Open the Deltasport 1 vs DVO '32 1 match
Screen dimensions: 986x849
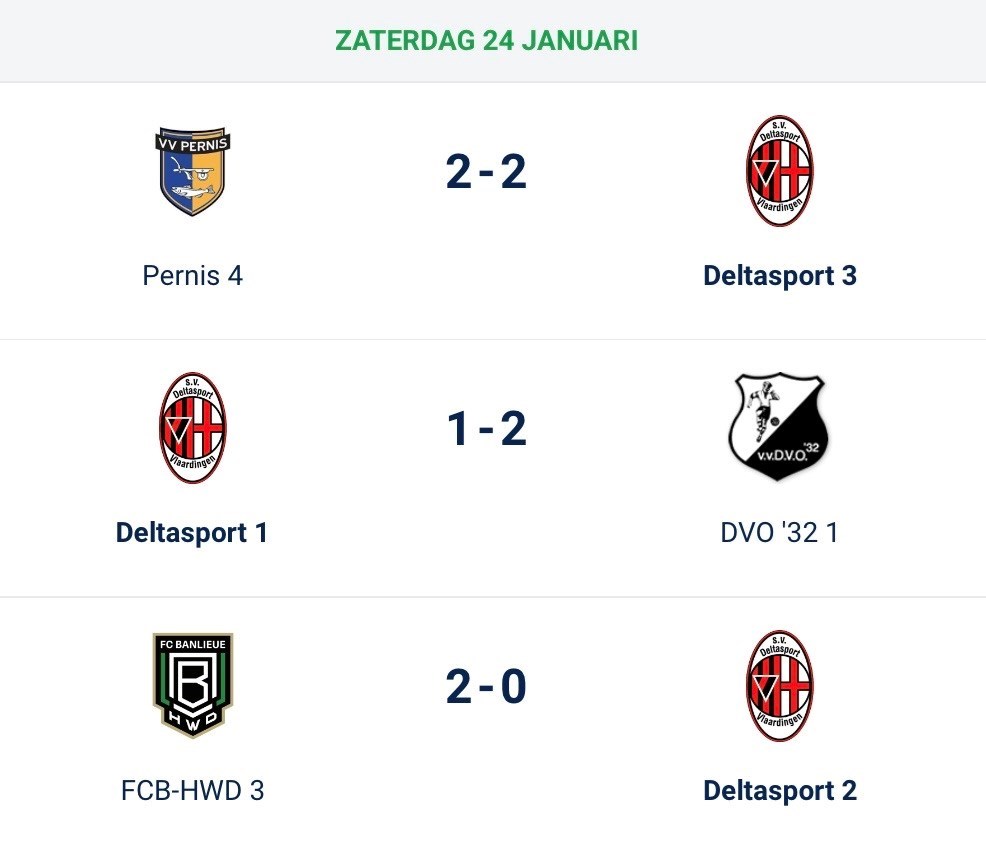tap(493, 469)
